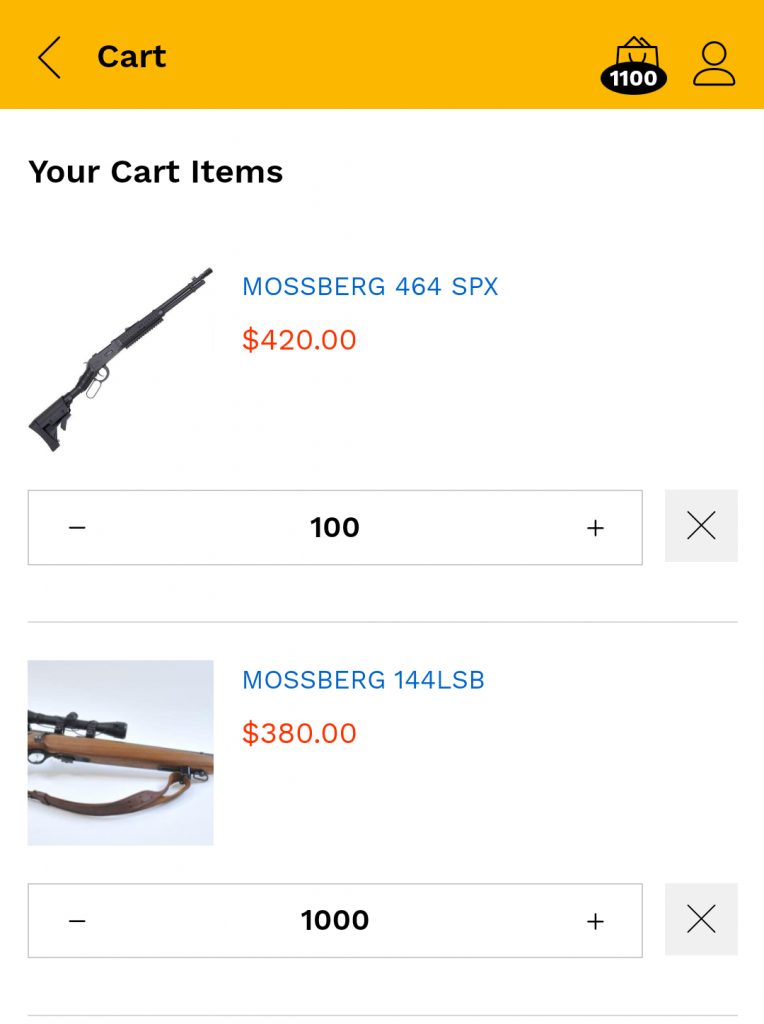Increase quantity of Mossberg 144LSB

pyautogui.click(x=595, y=921)
